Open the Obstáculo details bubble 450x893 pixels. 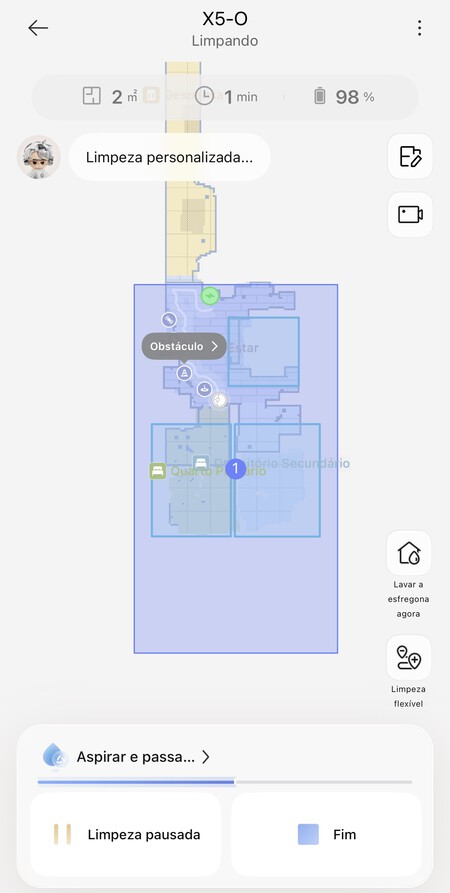pos(184,346)
